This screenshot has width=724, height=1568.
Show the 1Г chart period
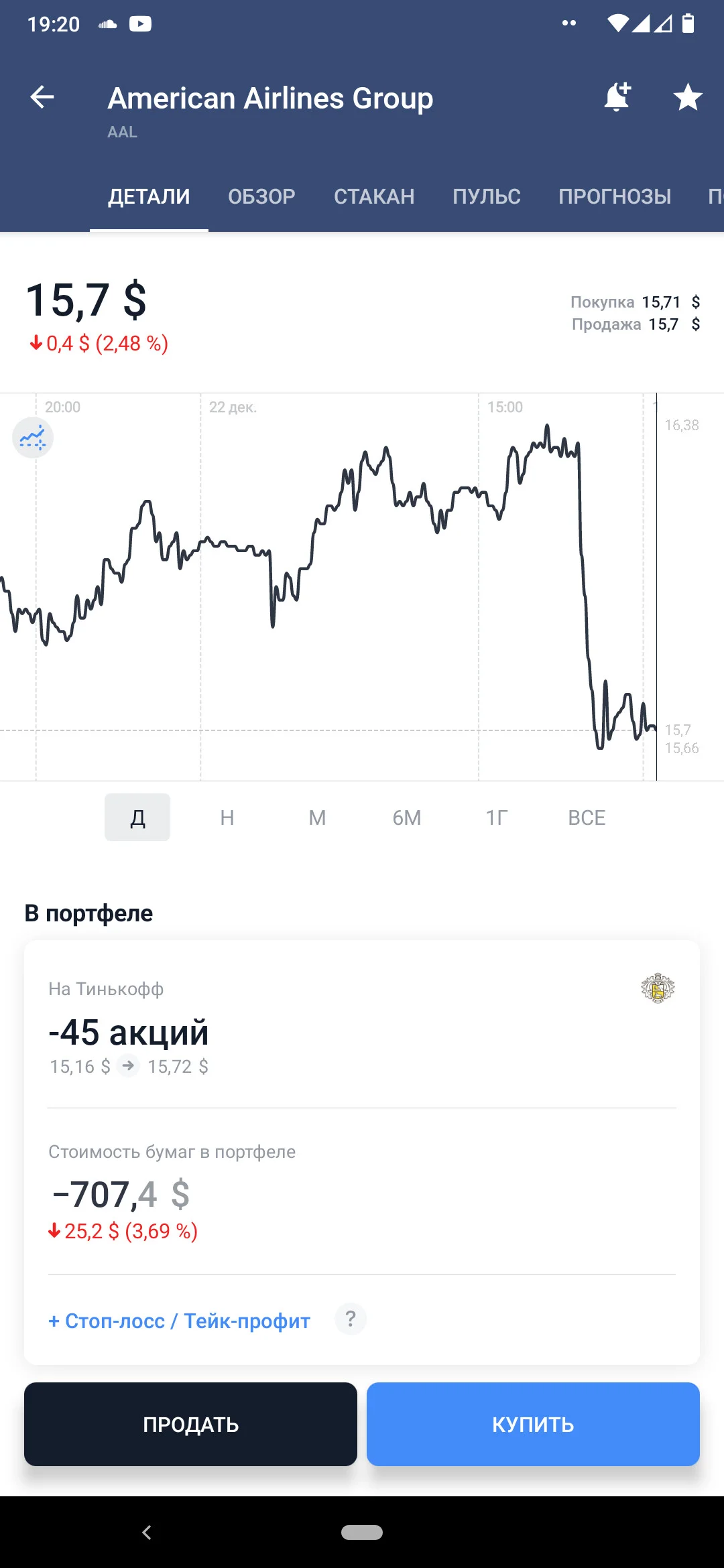497,818
